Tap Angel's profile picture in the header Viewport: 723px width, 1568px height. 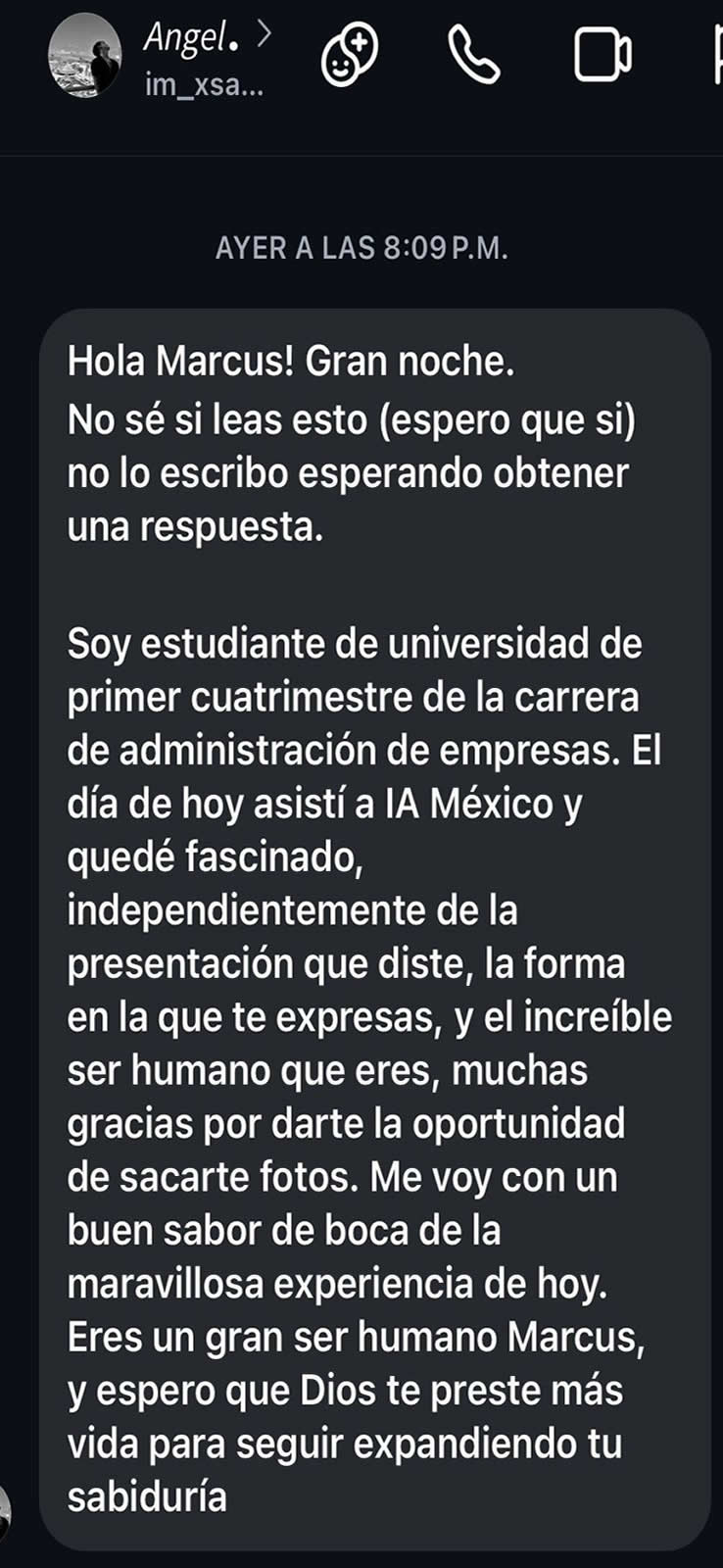click(85, 56)
